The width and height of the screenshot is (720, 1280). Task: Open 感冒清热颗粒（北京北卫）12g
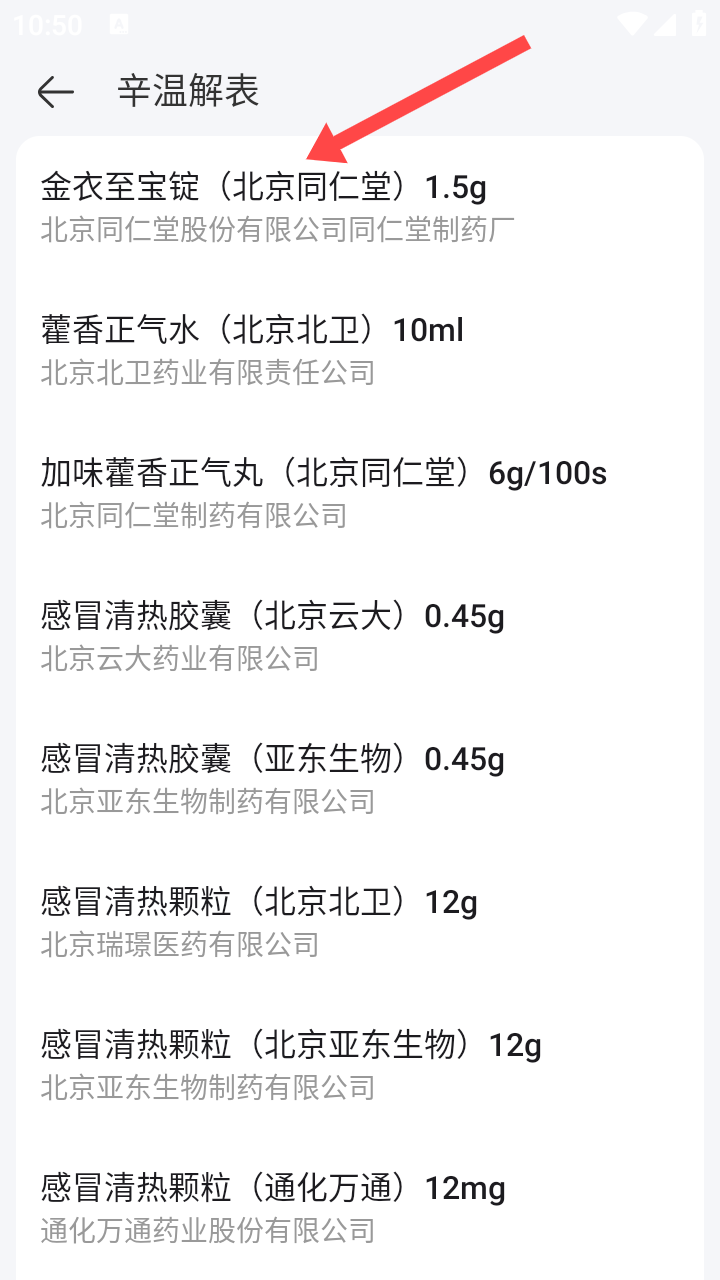(x=360, y=922)
